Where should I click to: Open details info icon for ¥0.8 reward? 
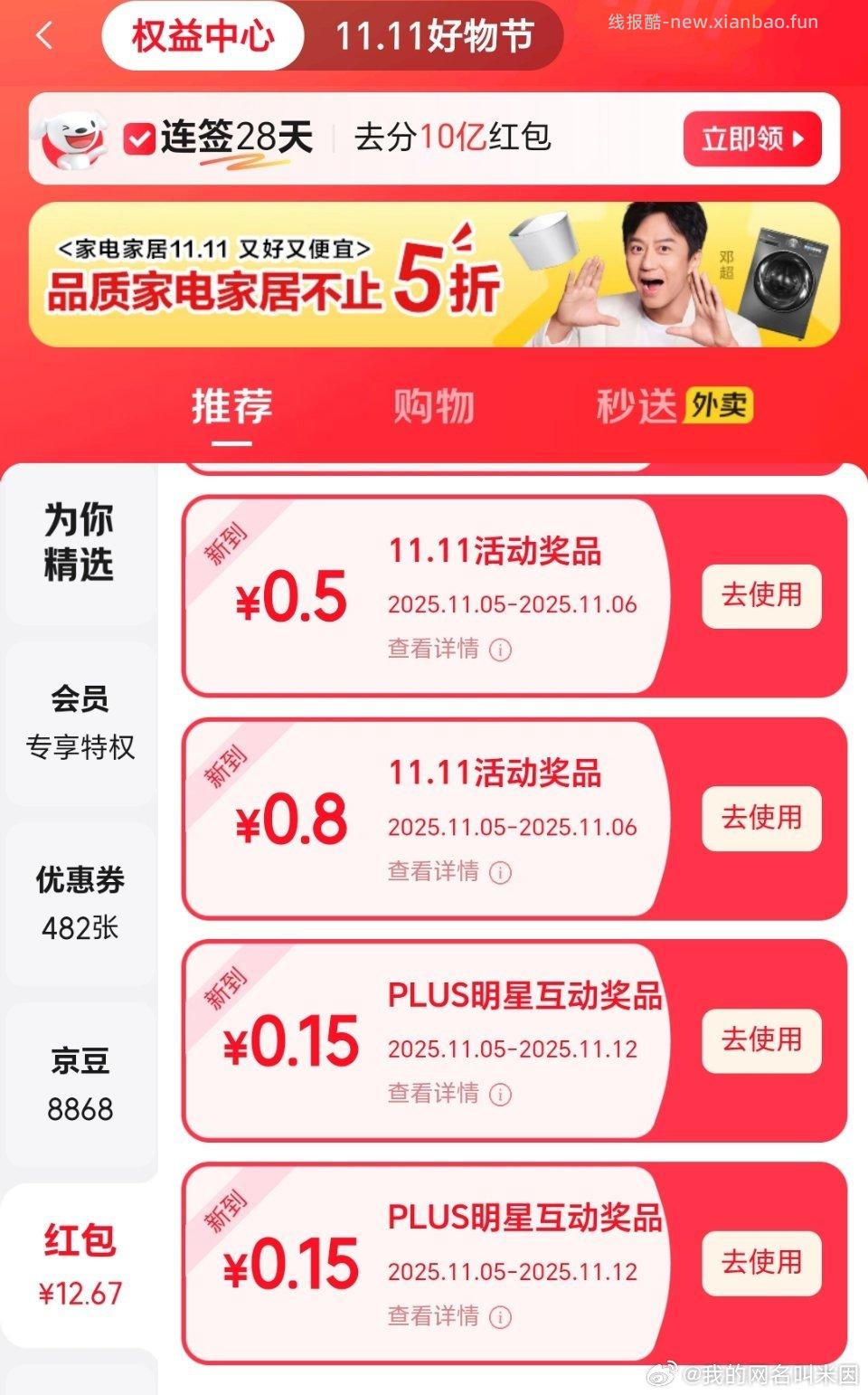(498, 872)
